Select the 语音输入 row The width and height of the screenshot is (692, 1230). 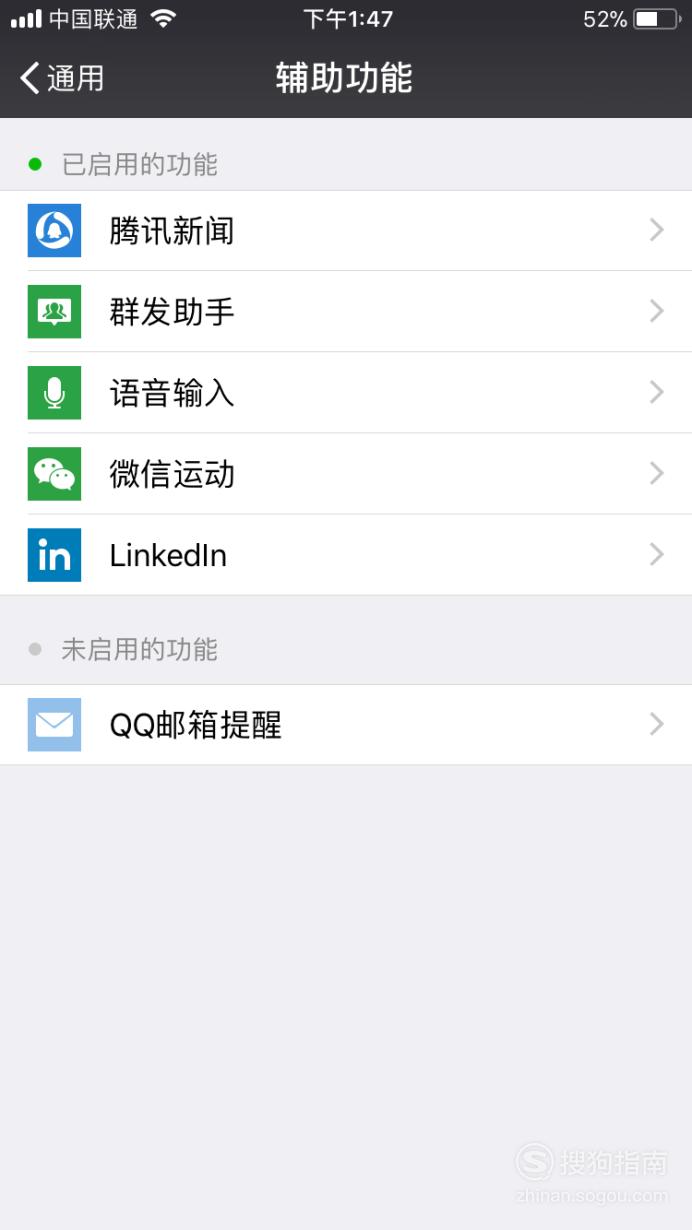346,393
